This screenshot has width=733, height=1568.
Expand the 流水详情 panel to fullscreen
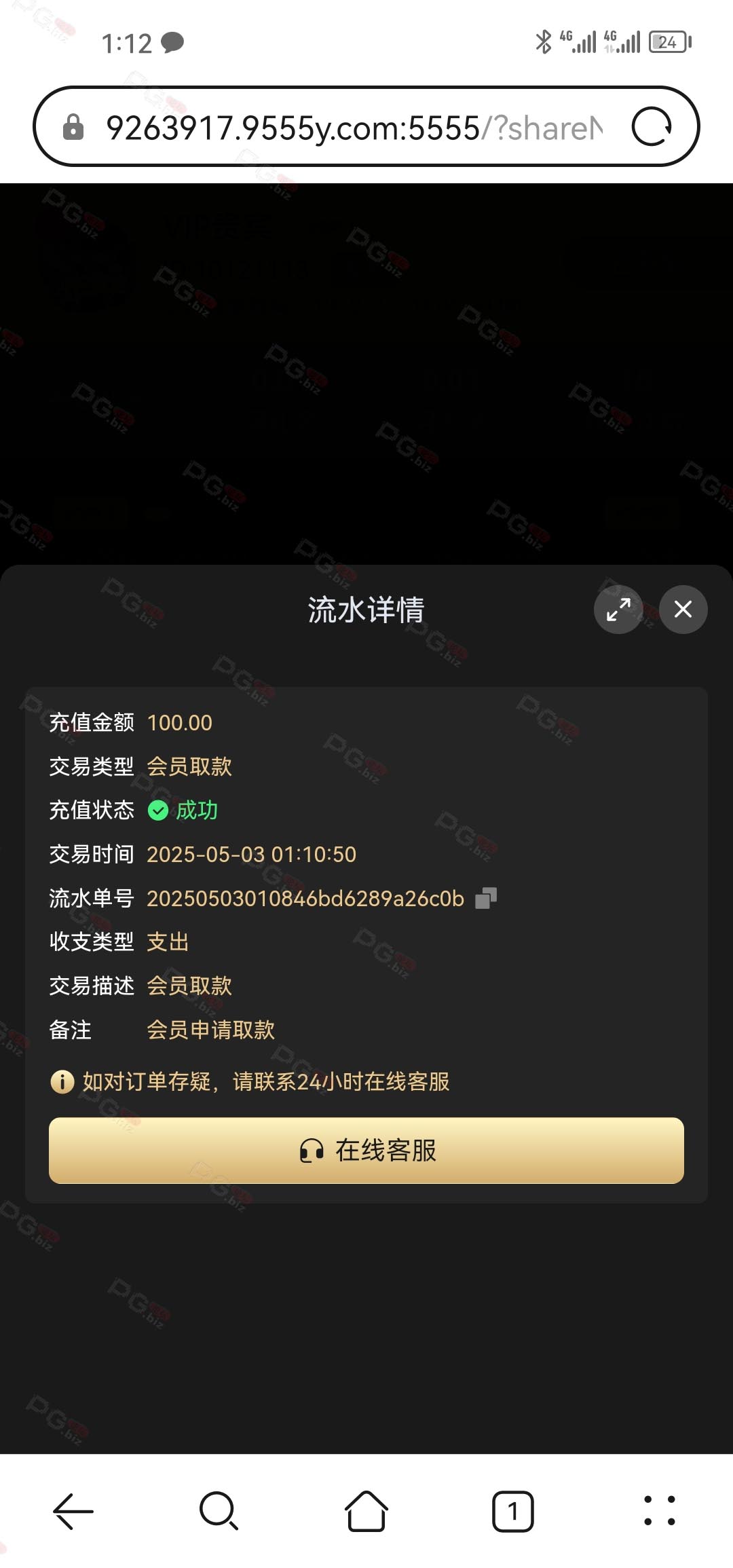618,609
